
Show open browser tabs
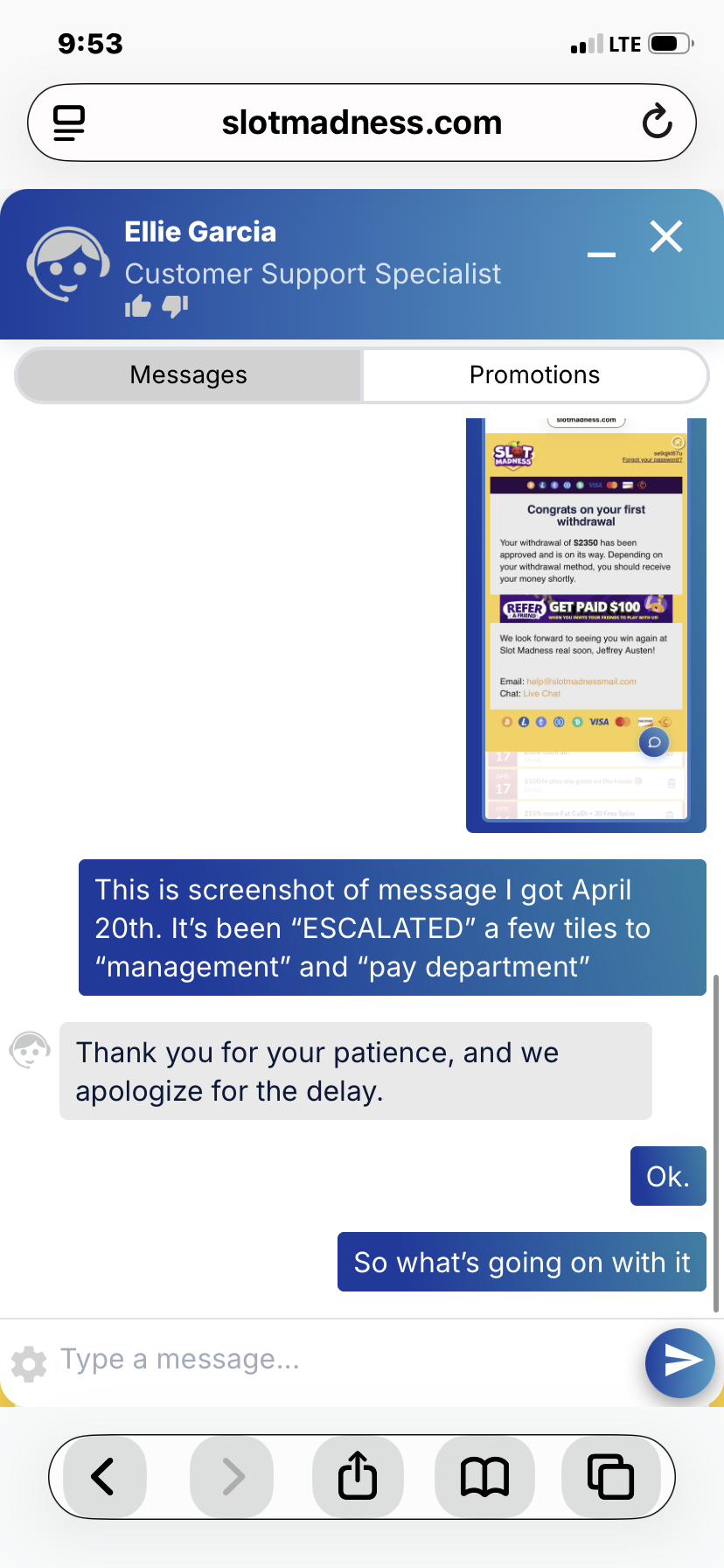click(610, 1477)
